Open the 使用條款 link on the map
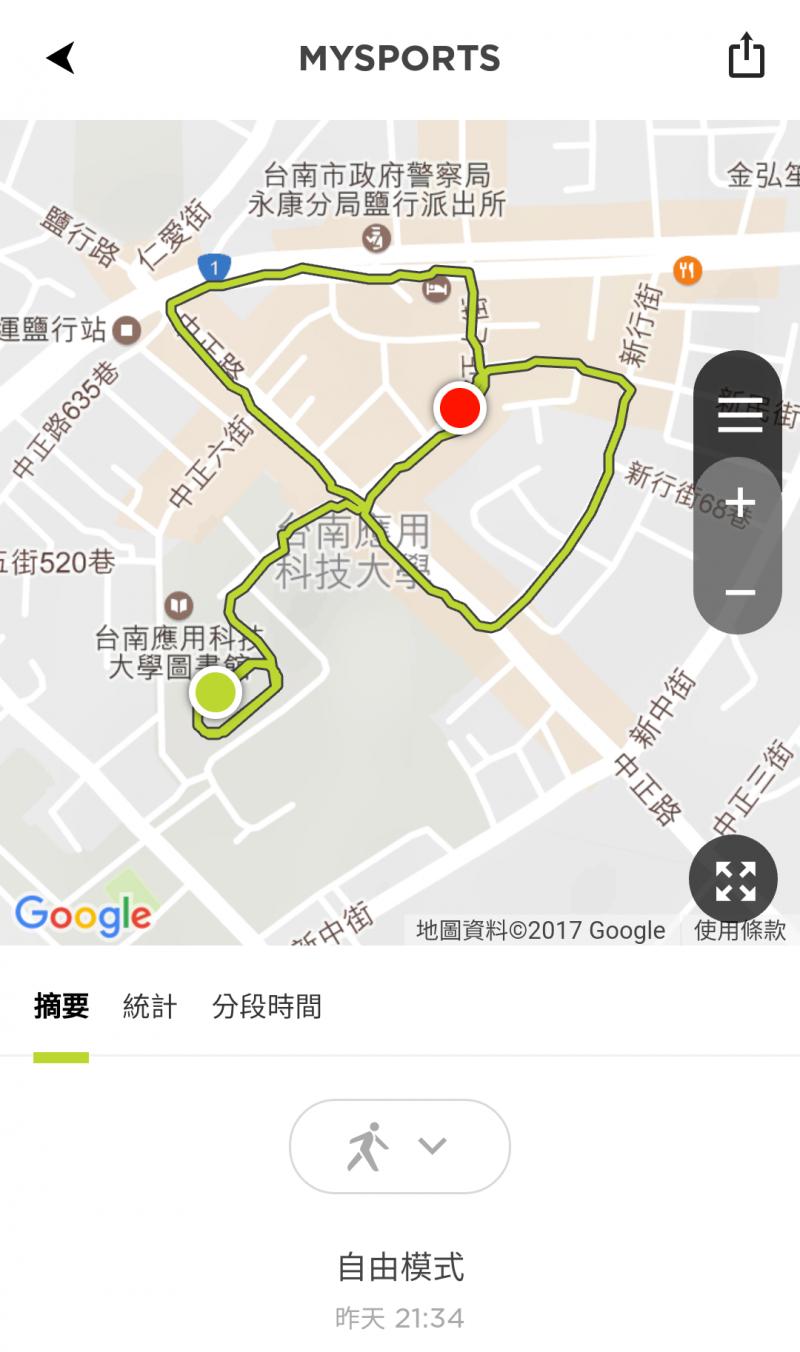Viewport: 800px width, 1352px height. 740,931
